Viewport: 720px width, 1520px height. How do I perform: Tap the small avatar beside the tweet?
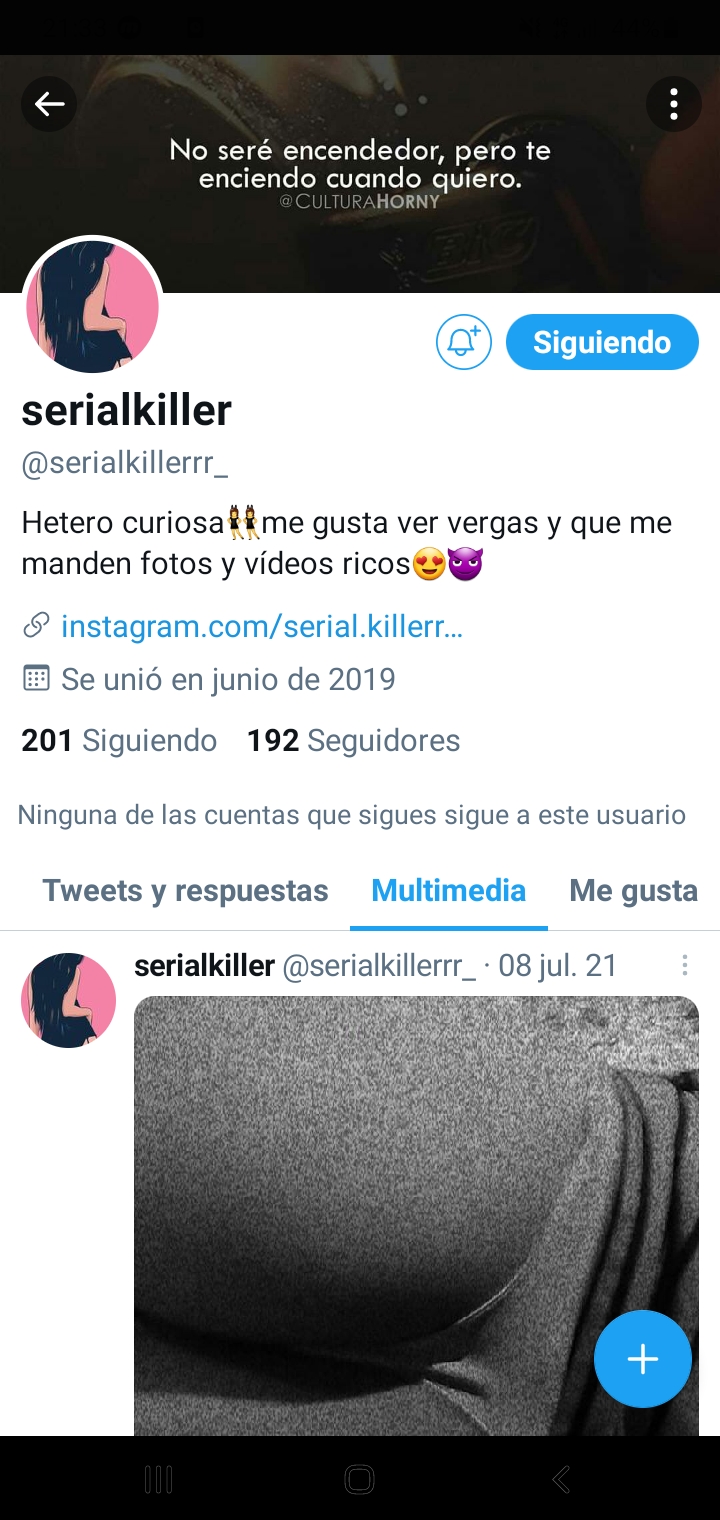68,1000
